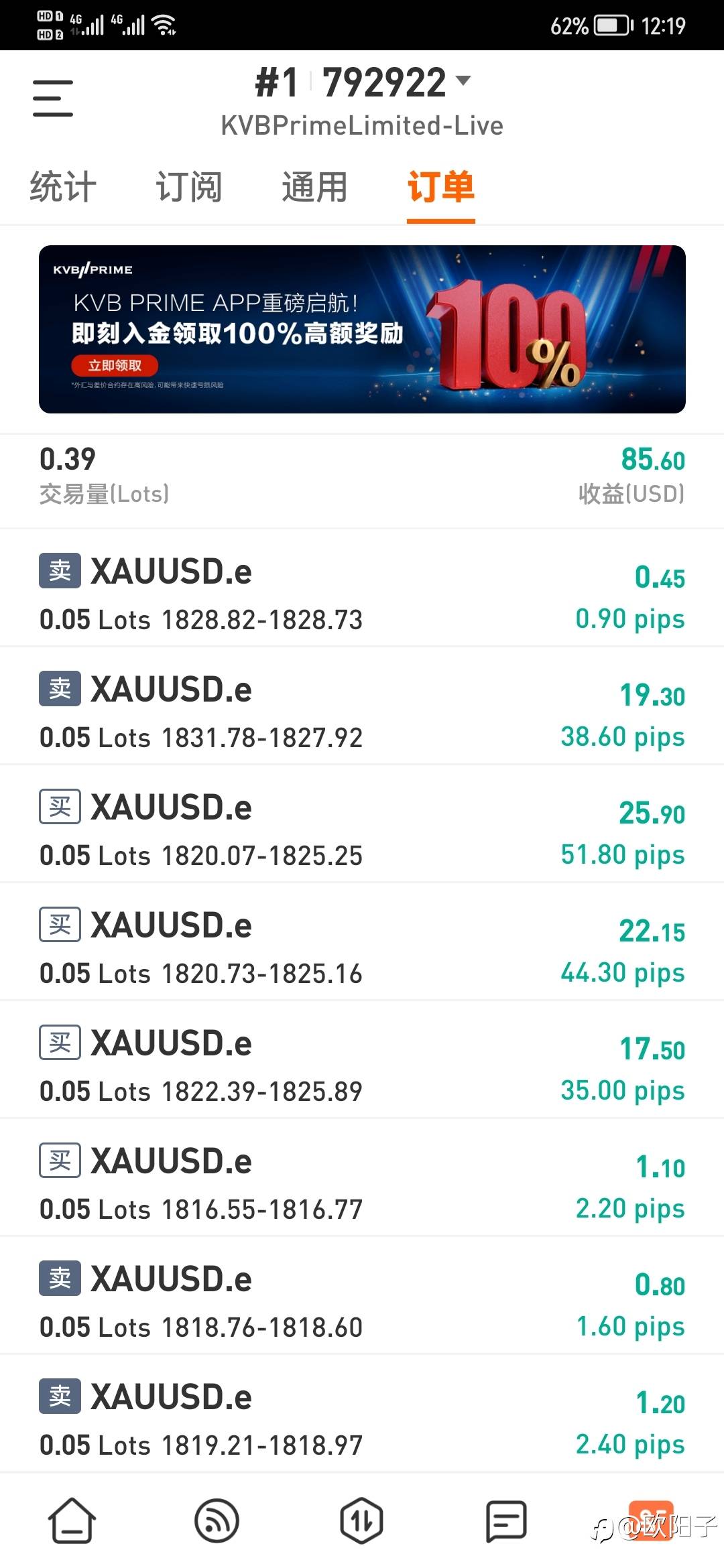Image resolution: width=724 pixels, height=1568 pixels.
Task: Open the KVB PRIME 100% bonus banner
Action: [x=362, y=329]
